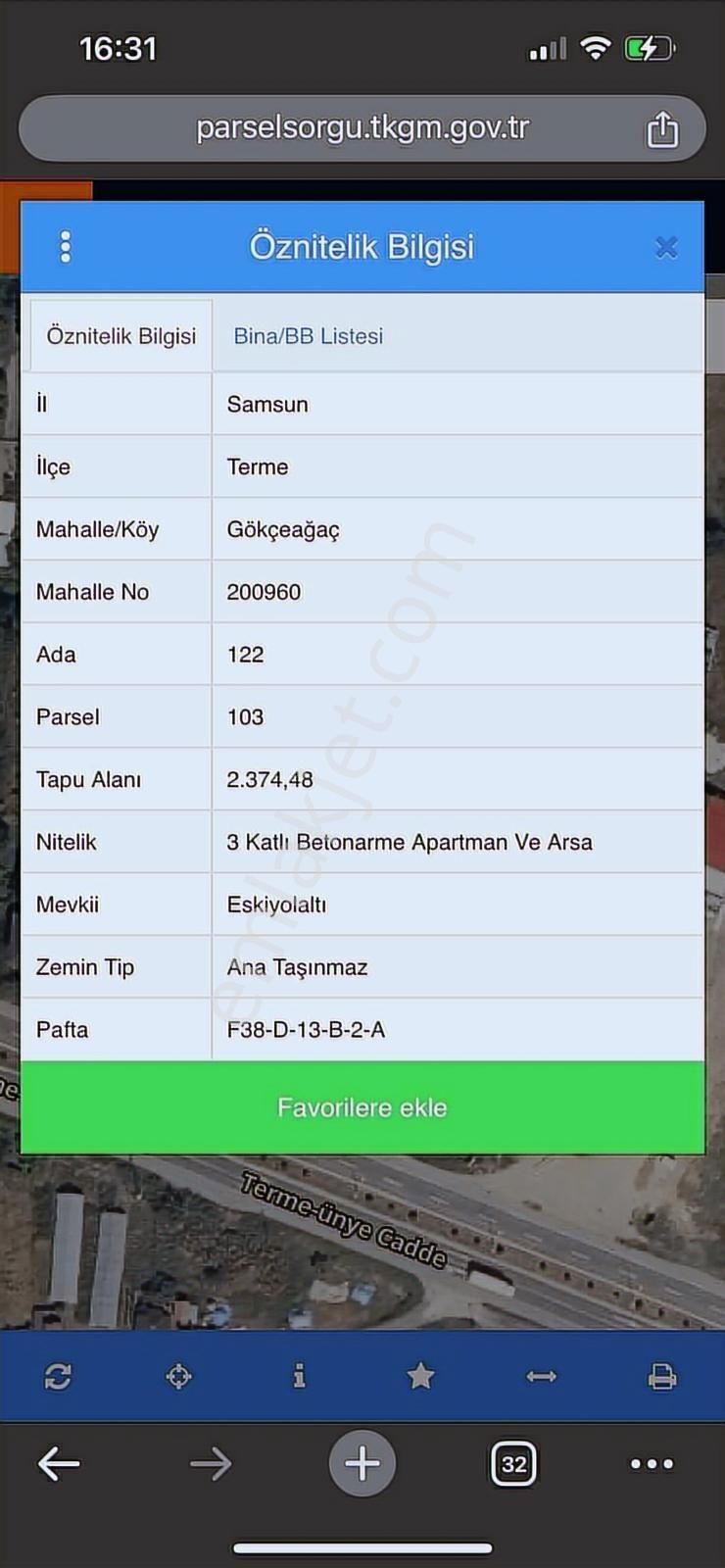Viewport: 725px width, 1568px height.
Task: Open the print icon on map toolbar
Action: coord(664,1375)
